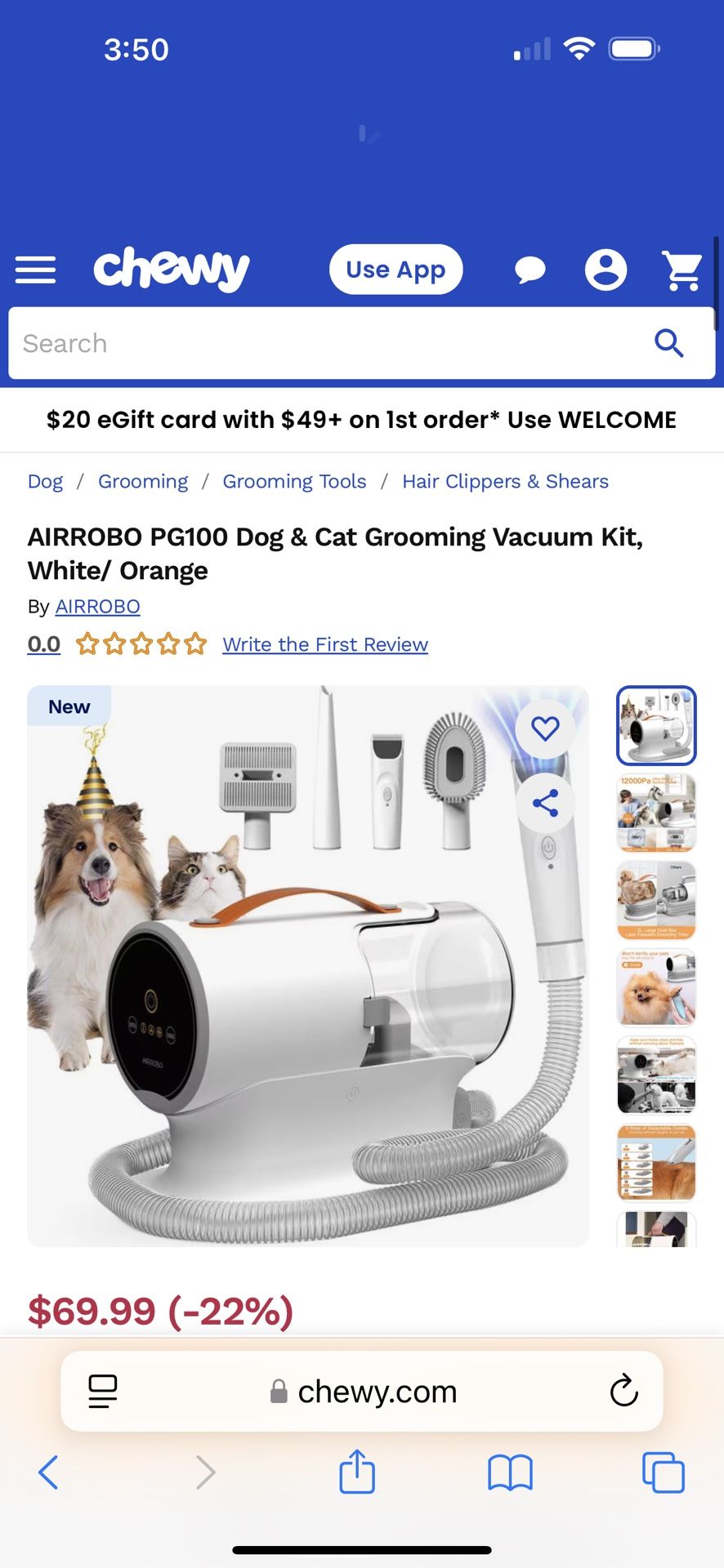Reload the chewy.com page
This screenshot has width=724, height=1568.
point(623,1391)
